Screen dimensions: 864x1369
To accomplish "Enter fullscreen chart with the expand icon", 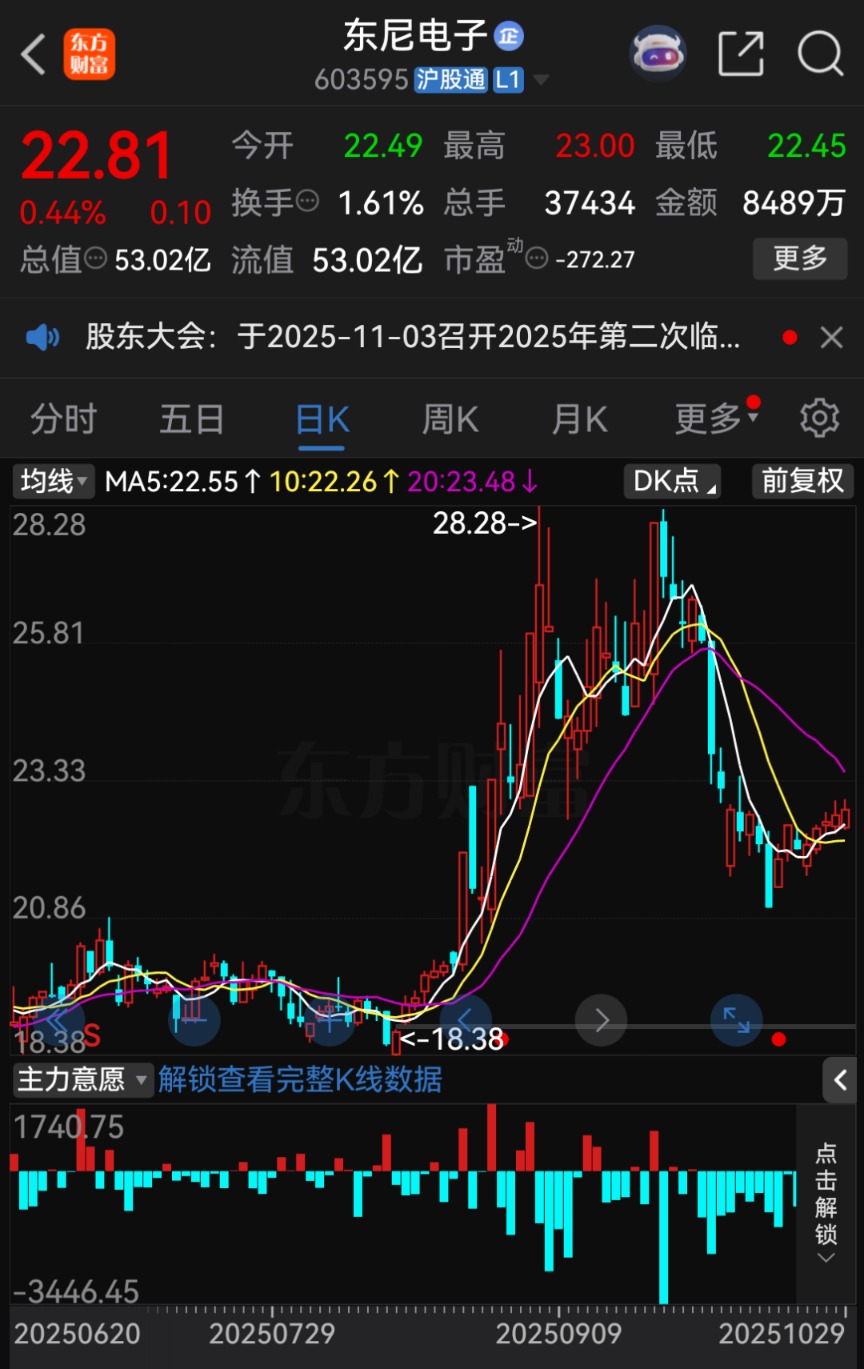I will coord(736,1020).
